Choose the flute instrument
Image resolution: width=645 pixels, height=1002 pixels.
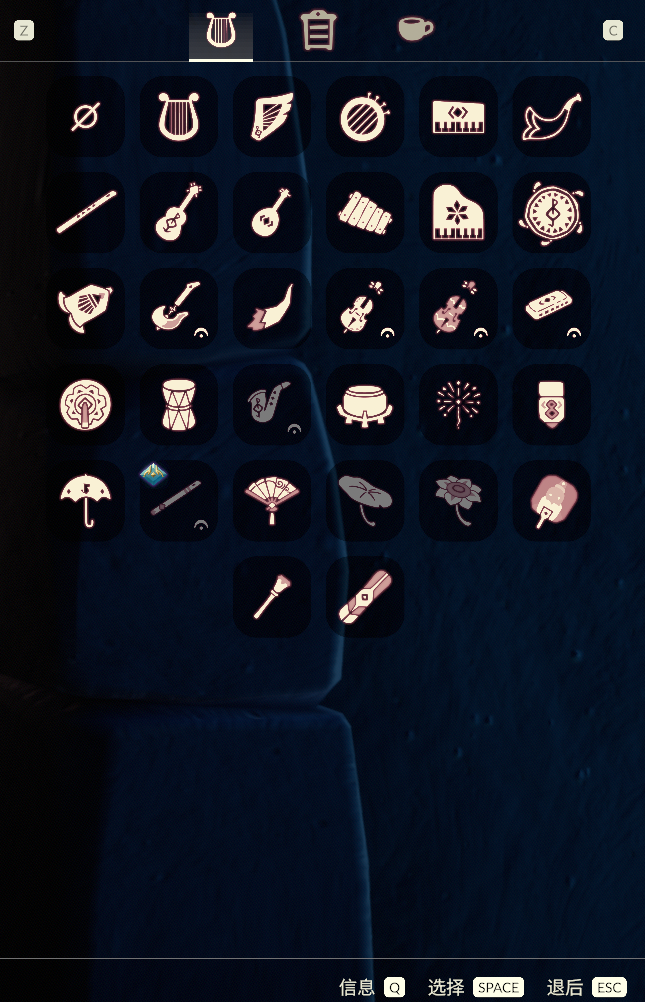pyautogui.click(x=85, y=213)
